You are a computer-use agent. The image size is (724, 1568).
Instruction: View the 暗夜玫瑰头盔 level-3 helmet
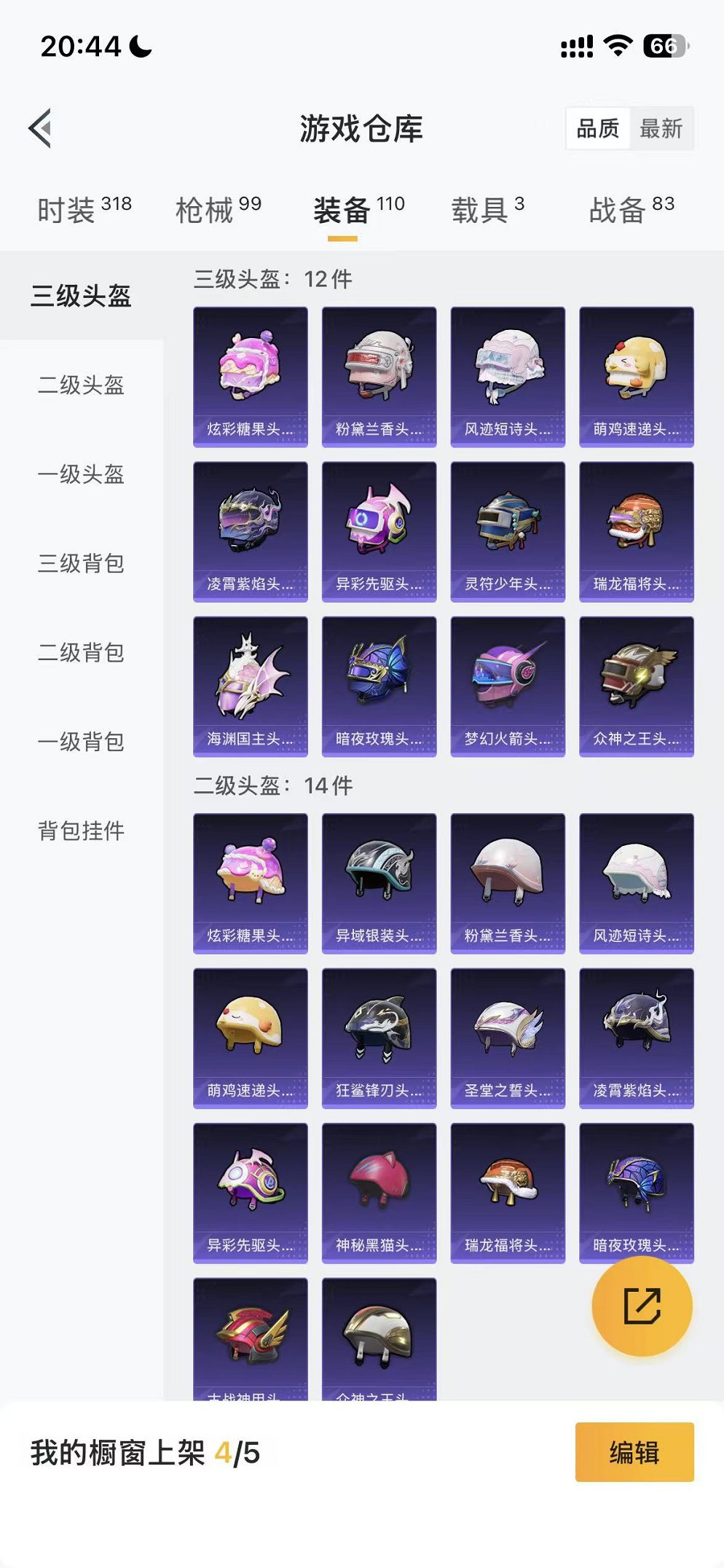378,685
